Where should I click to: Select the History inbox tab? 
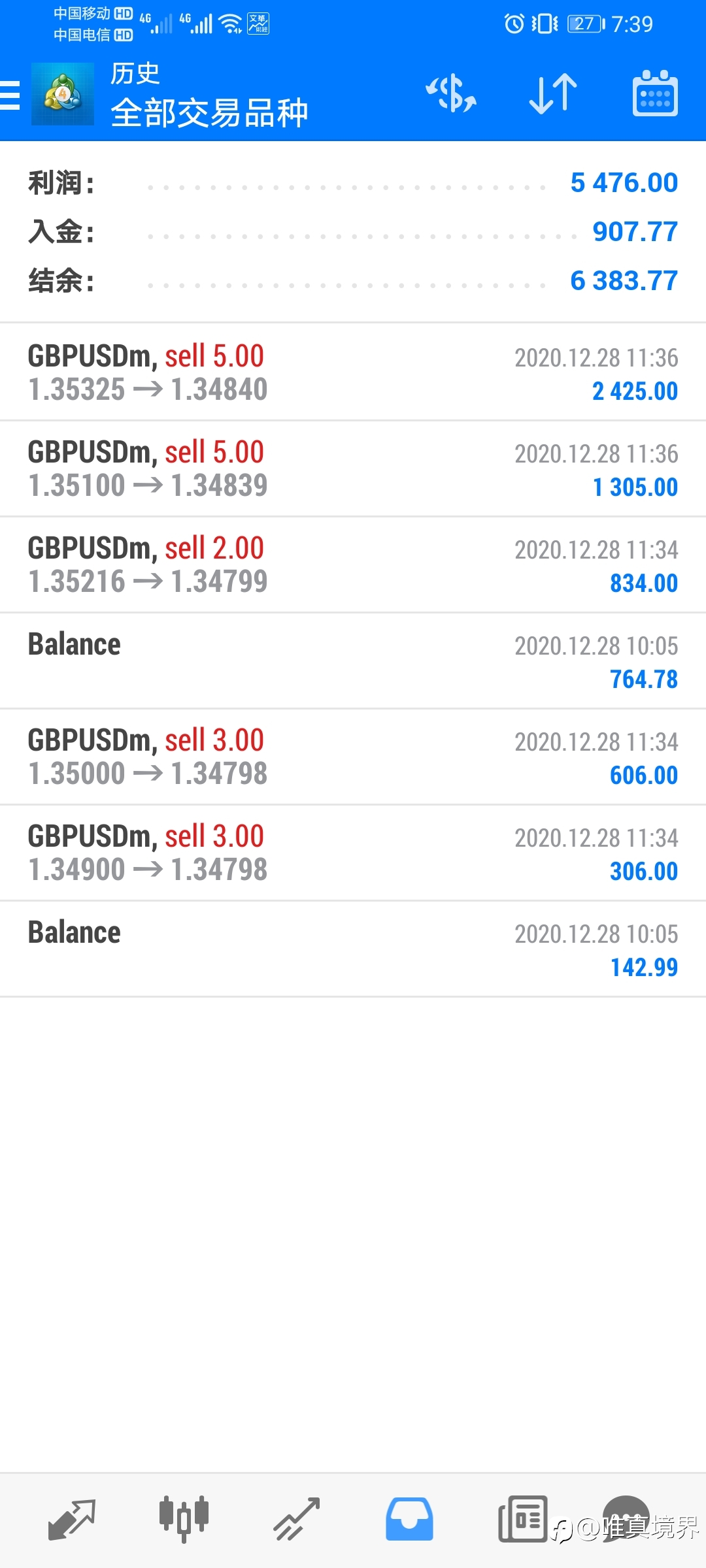pyautogui.click(x=409, y=1520)
